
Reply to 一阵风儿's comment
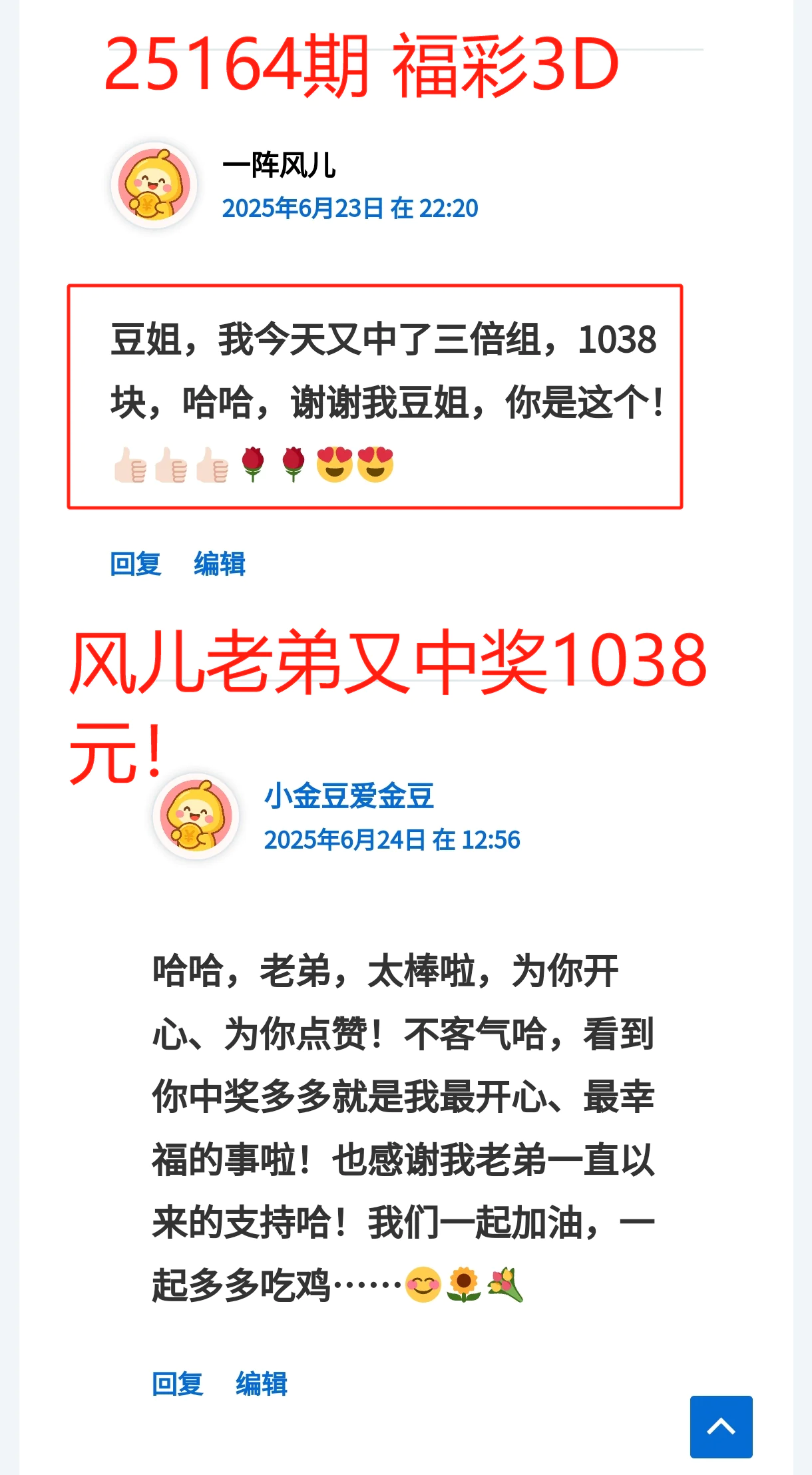(136, 564)
